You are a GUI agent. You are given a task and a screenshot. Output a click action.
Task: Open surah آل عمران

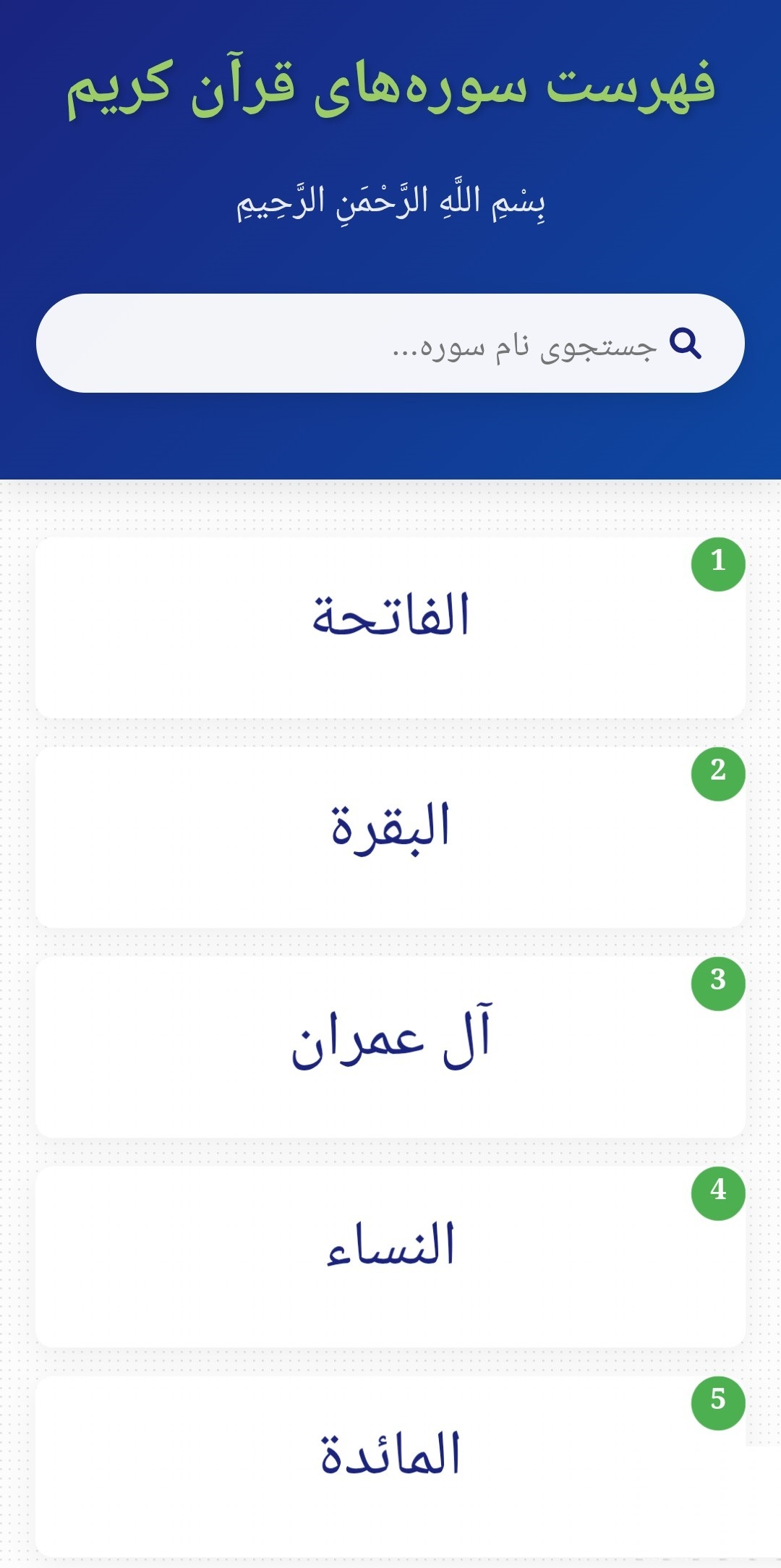pos(390,1047)
